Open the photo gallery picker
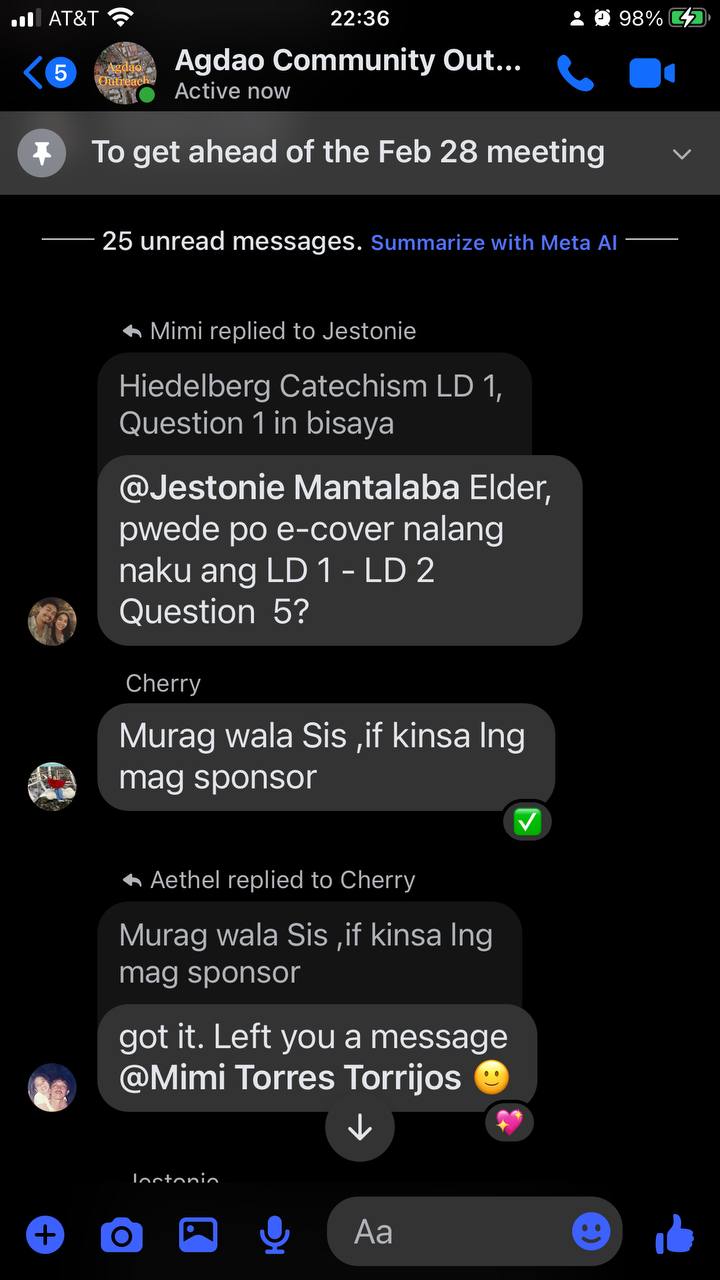The height and width of the screenshot is (1280, 720). pyautogui.click(x=198, y=1235)
